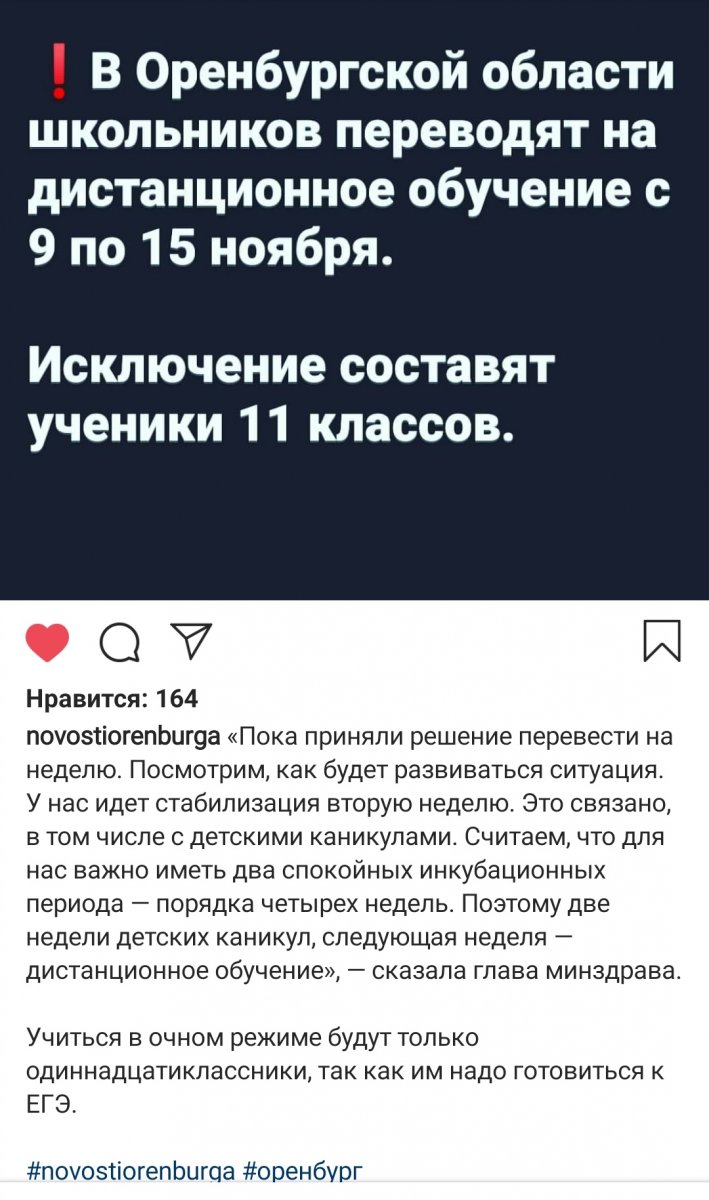Viewport: 709px width, 1200px height.
Task: Open the #novostiorenburga hashtag
Action: [131, 1171]
